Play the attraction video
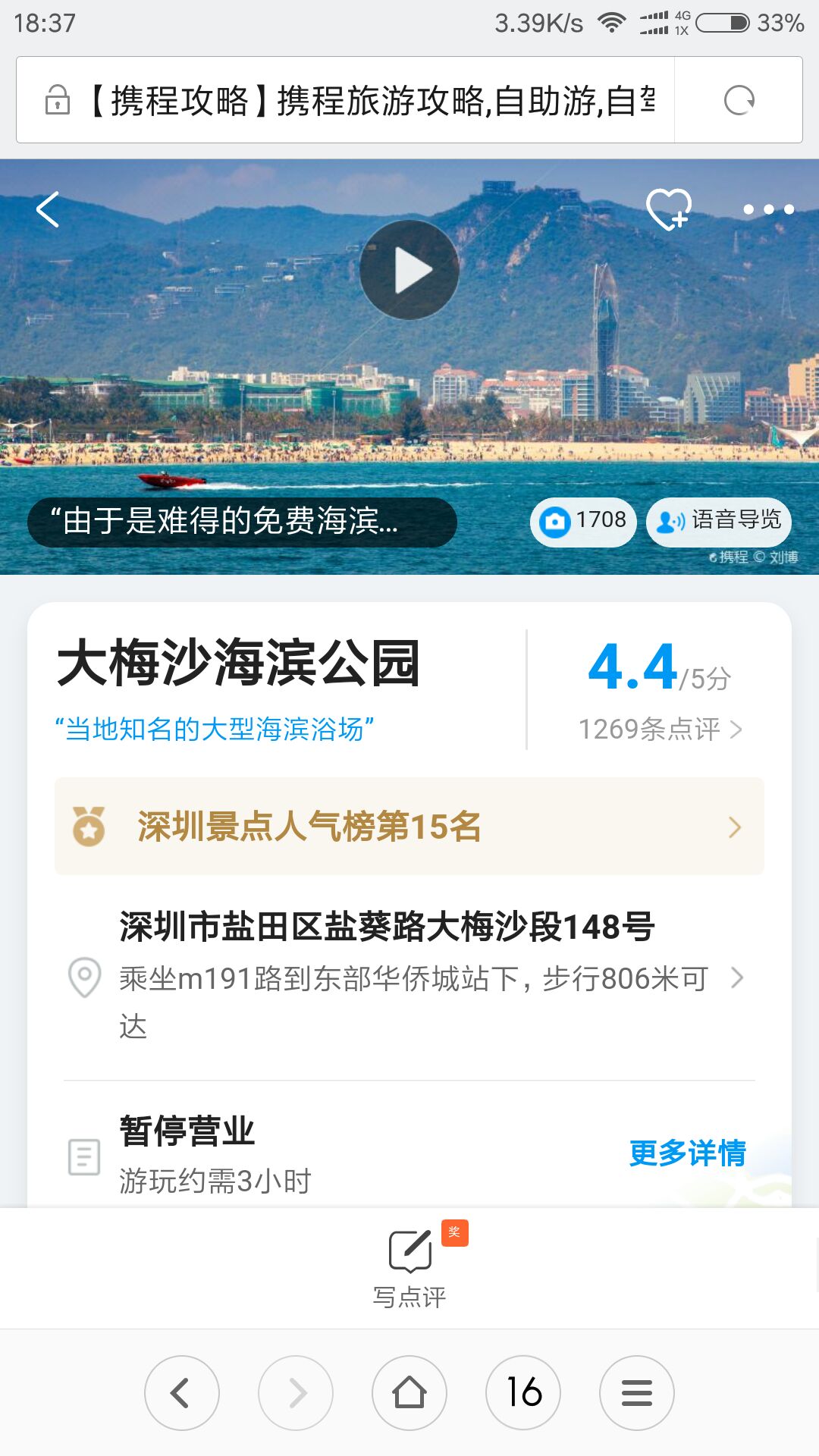Image resolution: width=819 pixels, height=1456 pixels. (x=409, y=270)
